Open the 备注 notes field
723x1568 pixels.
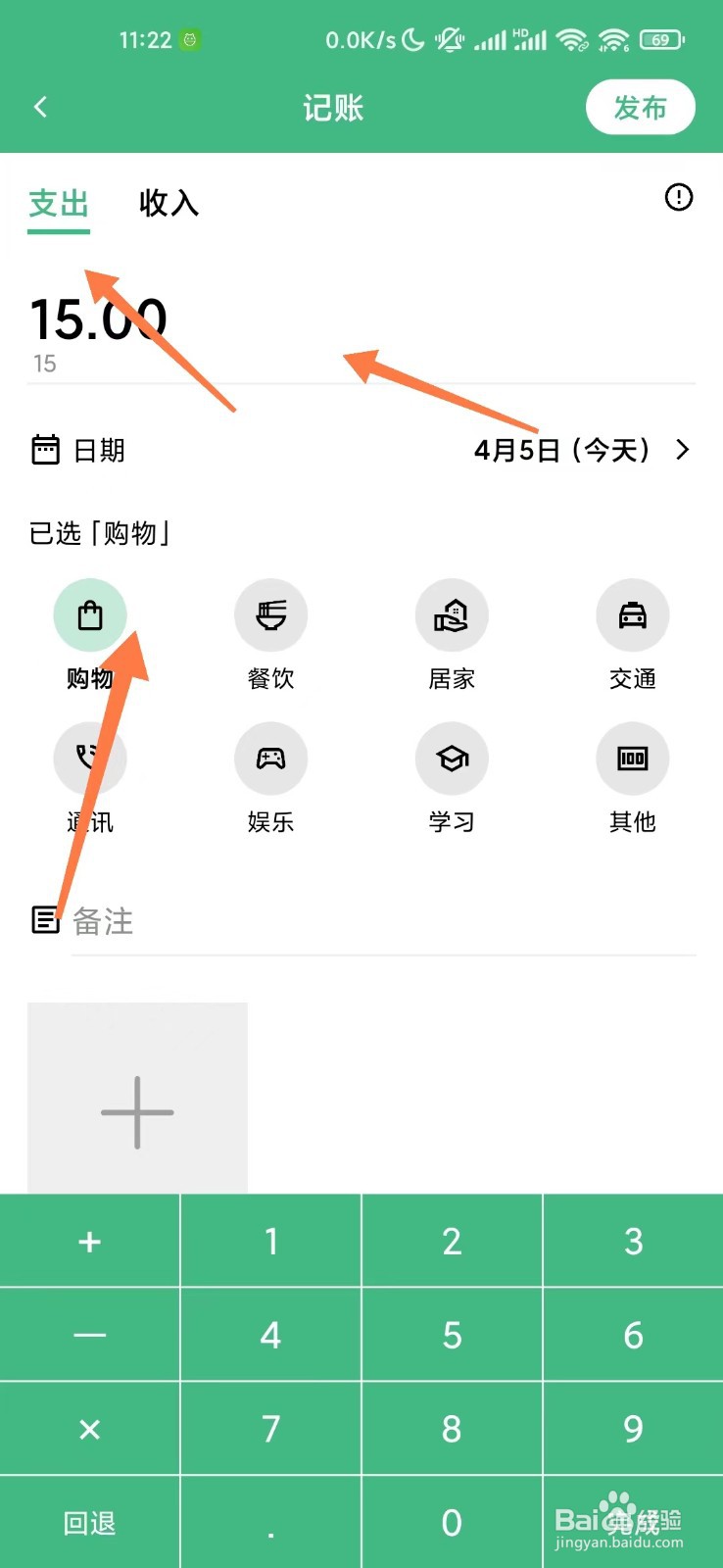294,921
